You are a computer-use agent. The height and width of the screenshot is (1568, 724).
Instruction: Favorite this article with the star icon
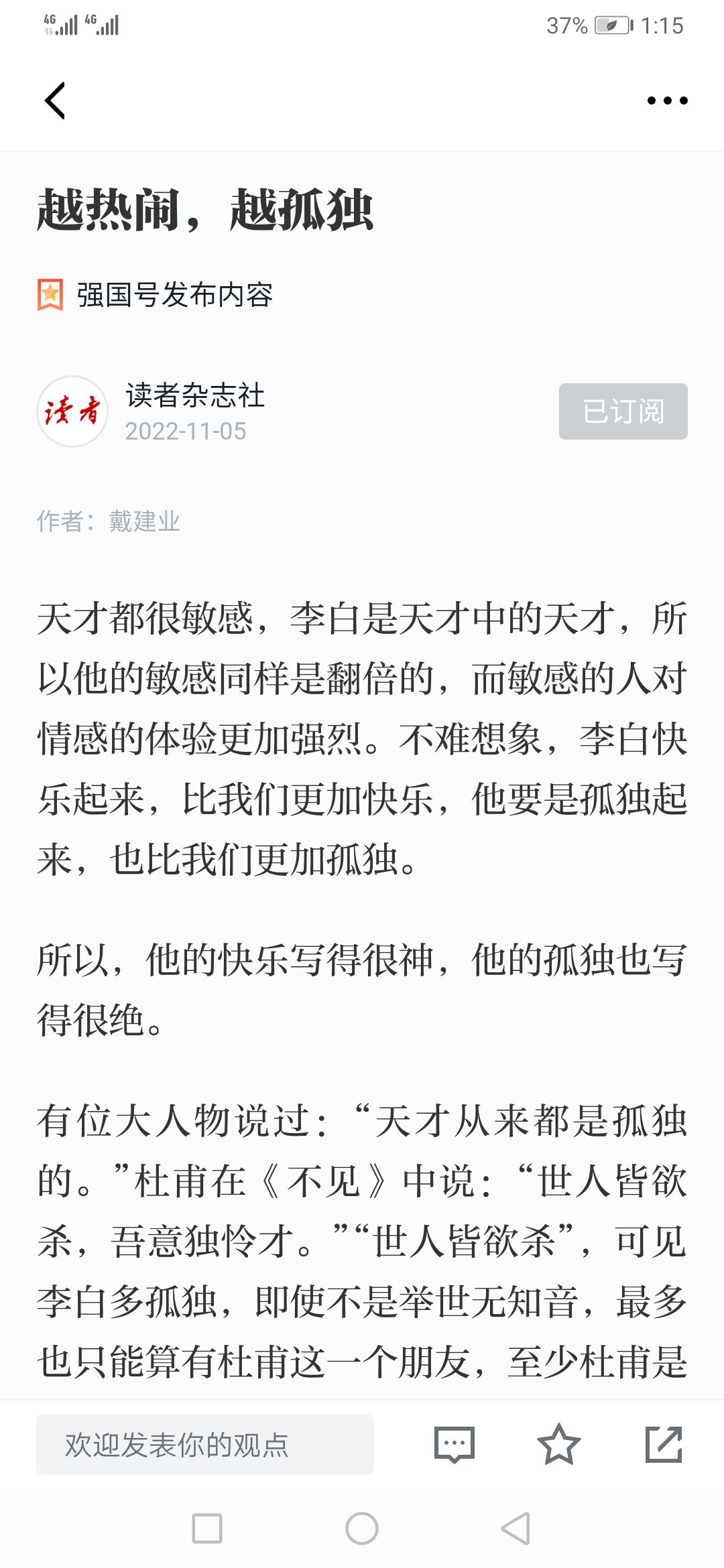point(558,1445)
